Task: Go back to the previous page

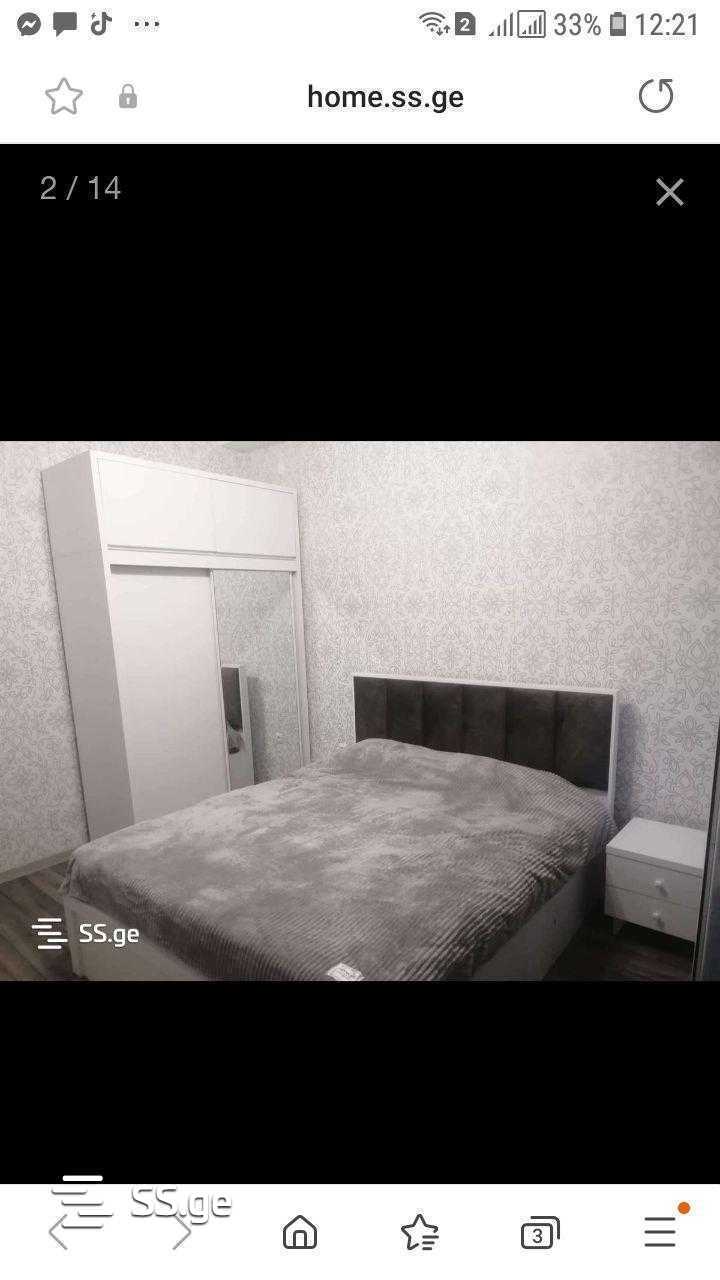Action: (x=60, y=1233)
